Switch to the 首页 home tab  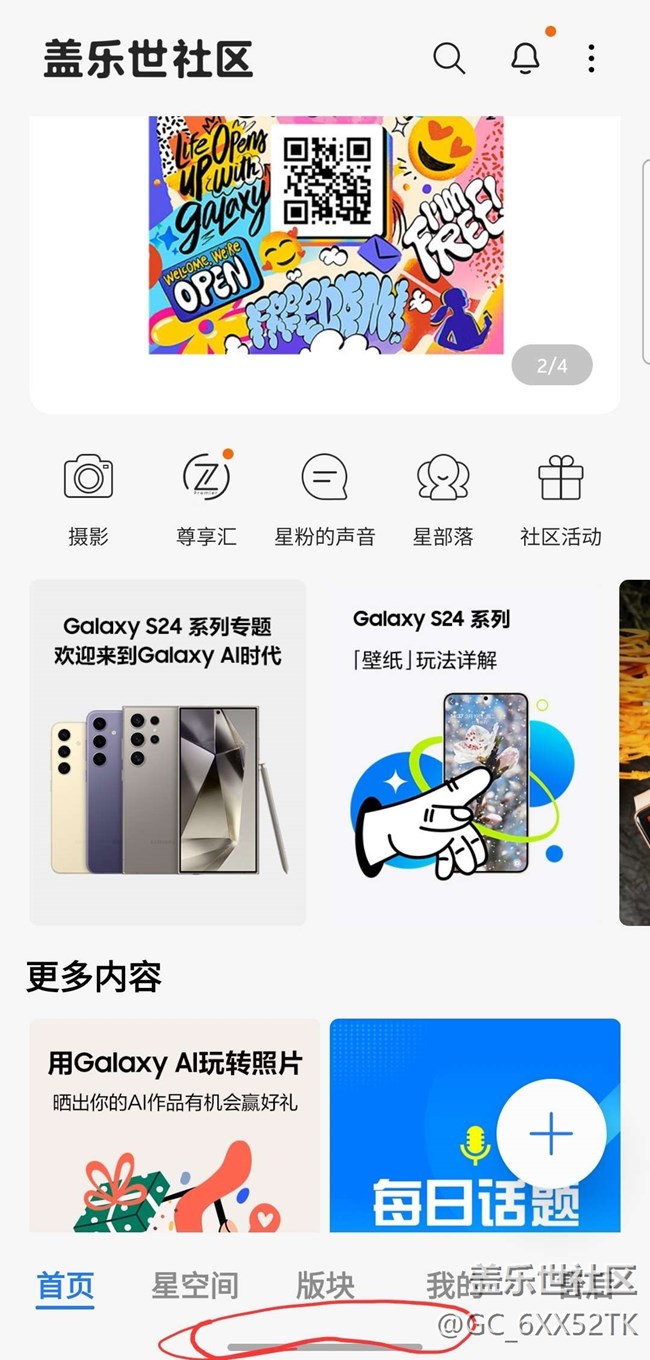66,1285
